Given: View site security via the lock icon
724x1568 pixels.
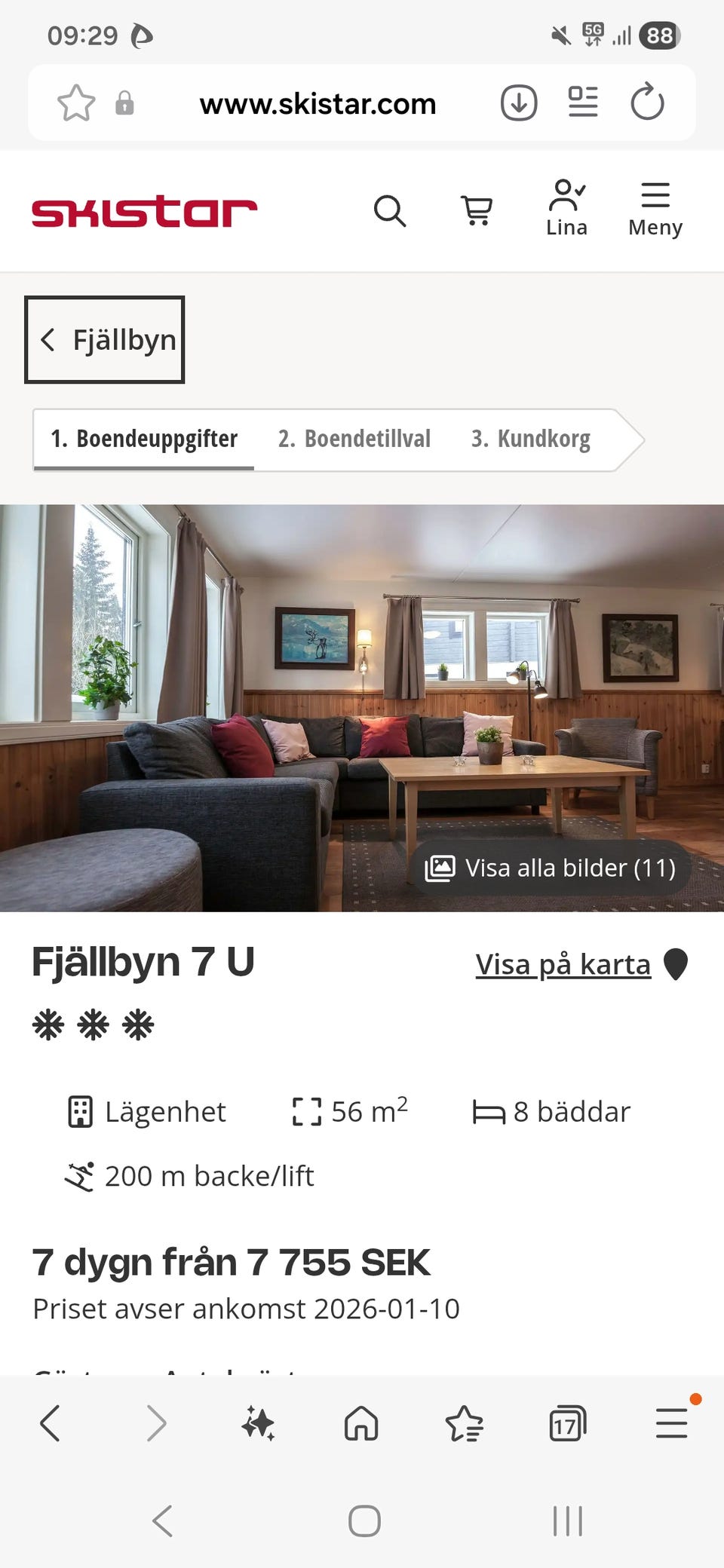Looking at the screenshot, I should (x=125, y=103).
